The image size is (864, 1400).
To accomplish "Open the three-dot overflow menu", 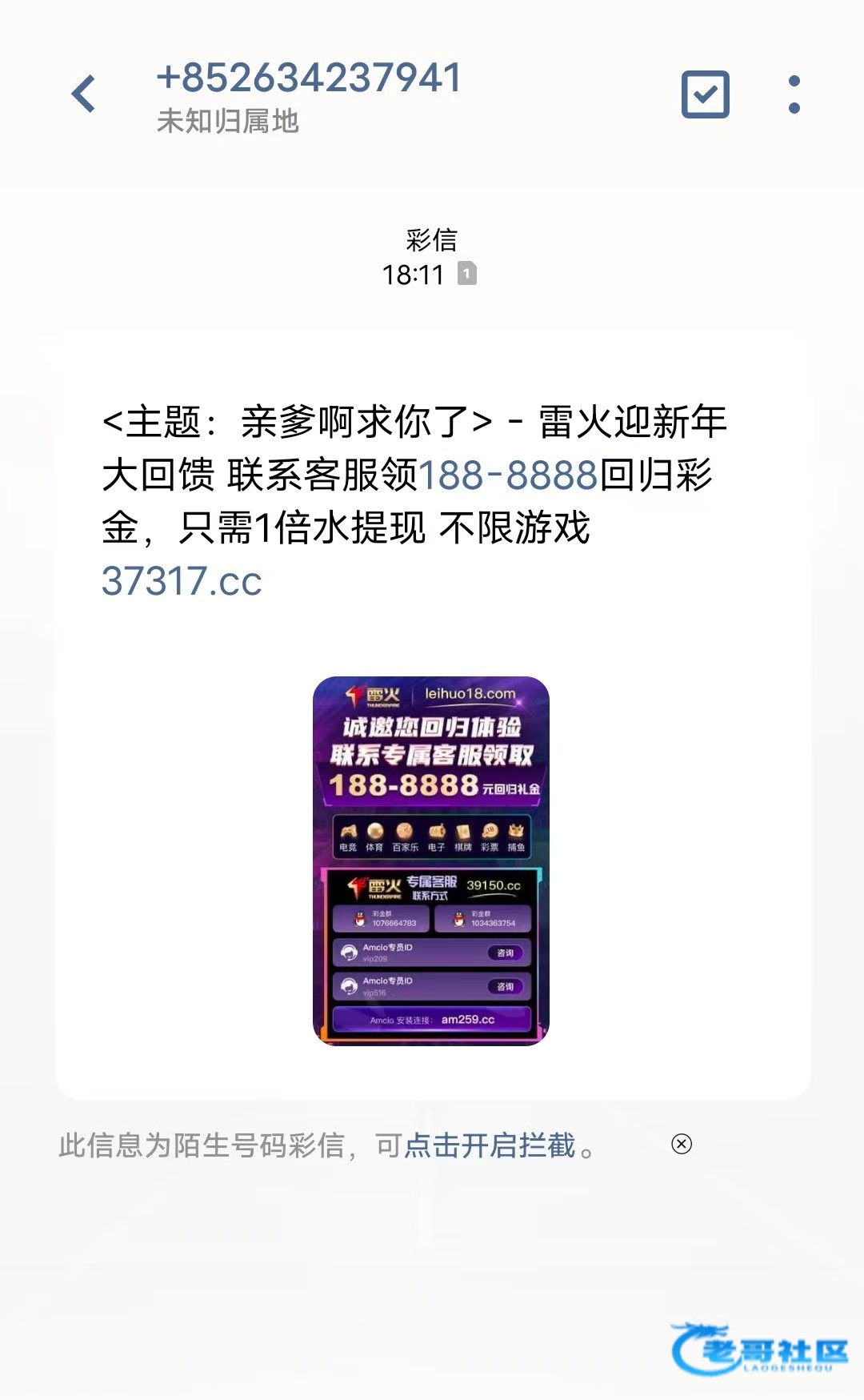I will pyautogui.click(x=794, y=94).
